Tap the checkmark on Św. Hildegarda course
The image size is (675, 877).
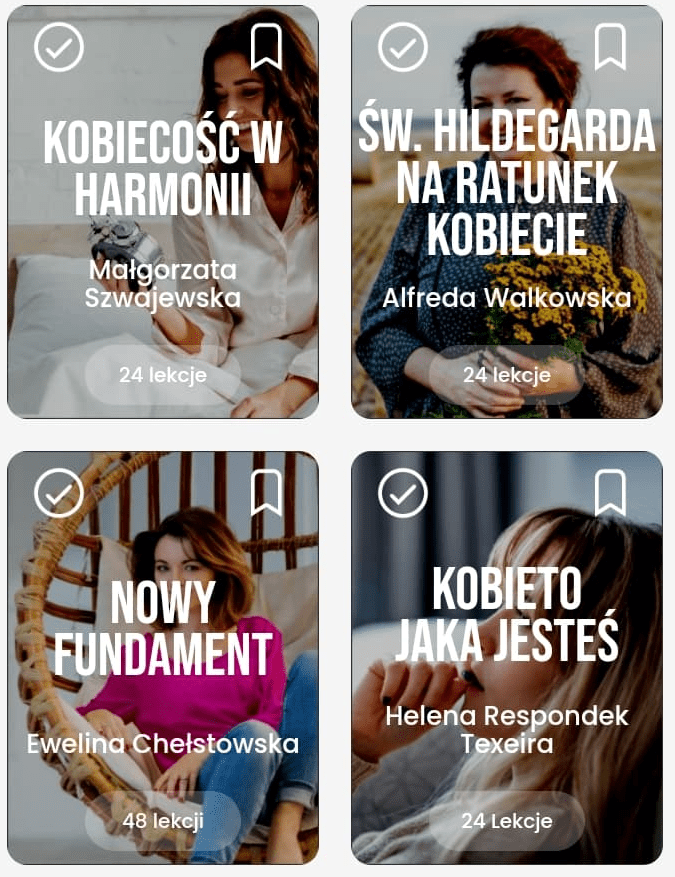[x=403, y=47]
